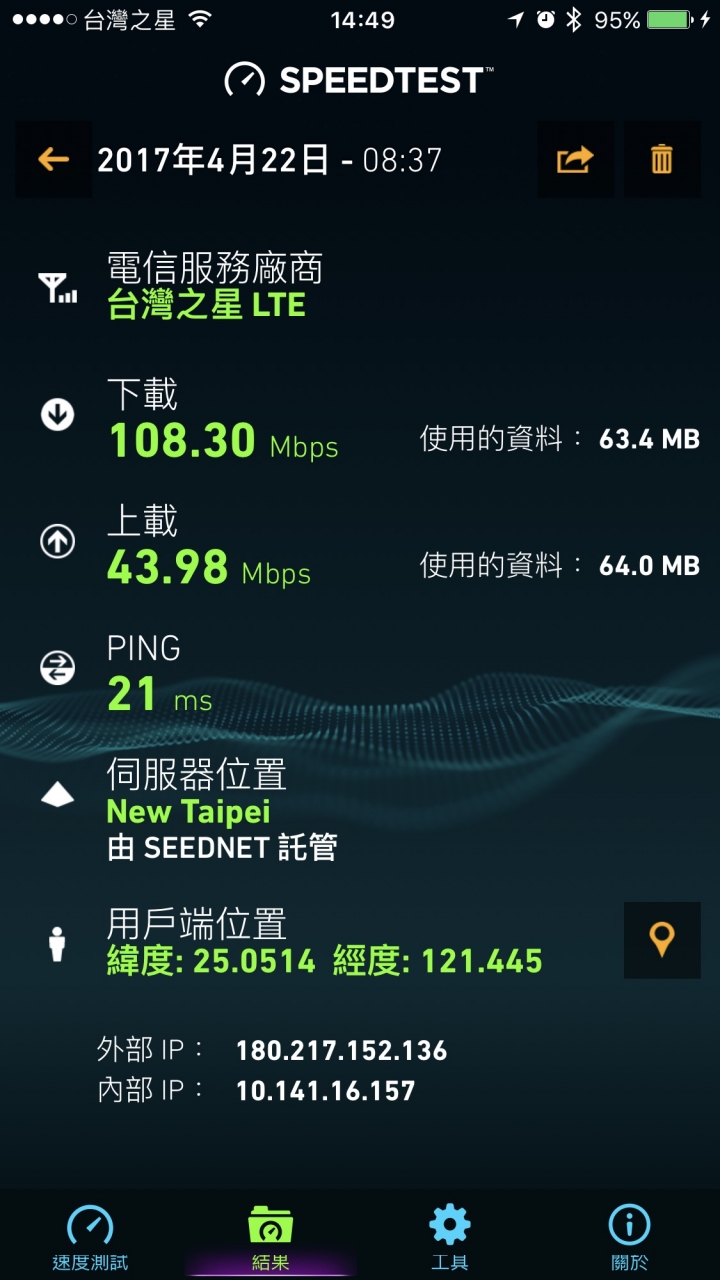Open the 工具 tab
The image size is (720, 1280).
pyautogui.click(x=450, y=1238)
